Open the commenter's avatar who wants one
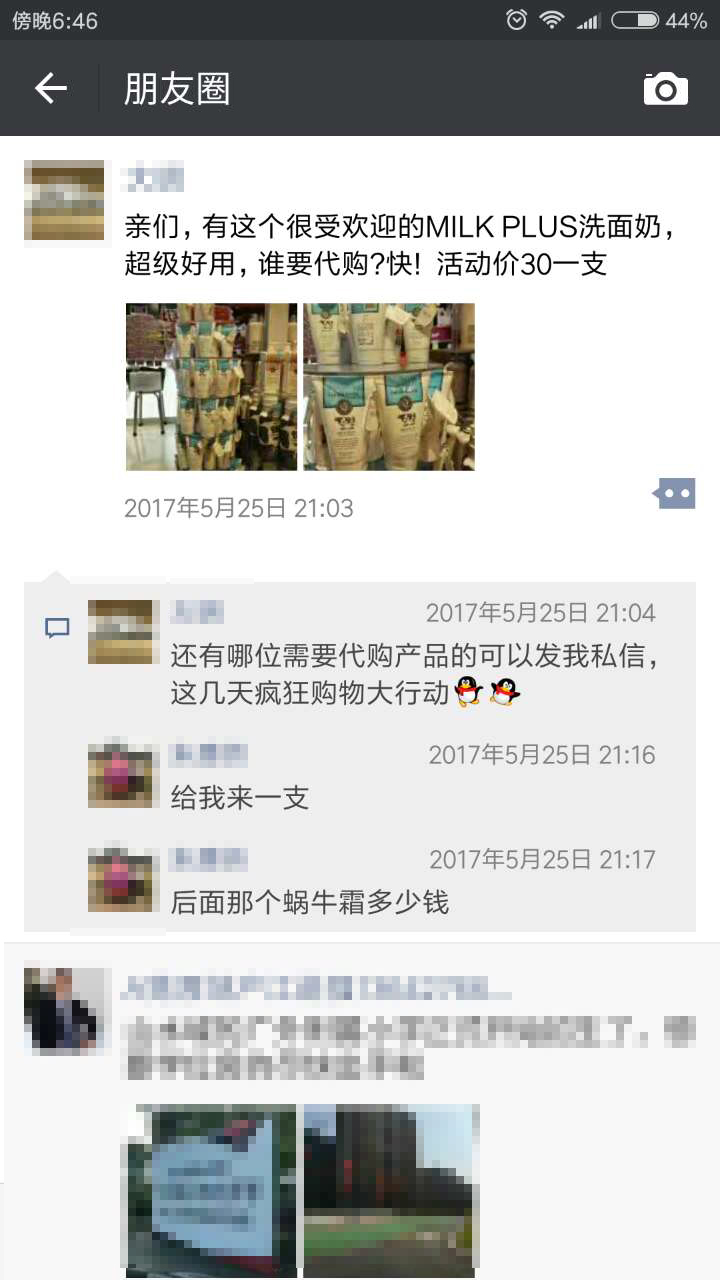Viewport: 720px width, 1280px height. pos(122,776)
